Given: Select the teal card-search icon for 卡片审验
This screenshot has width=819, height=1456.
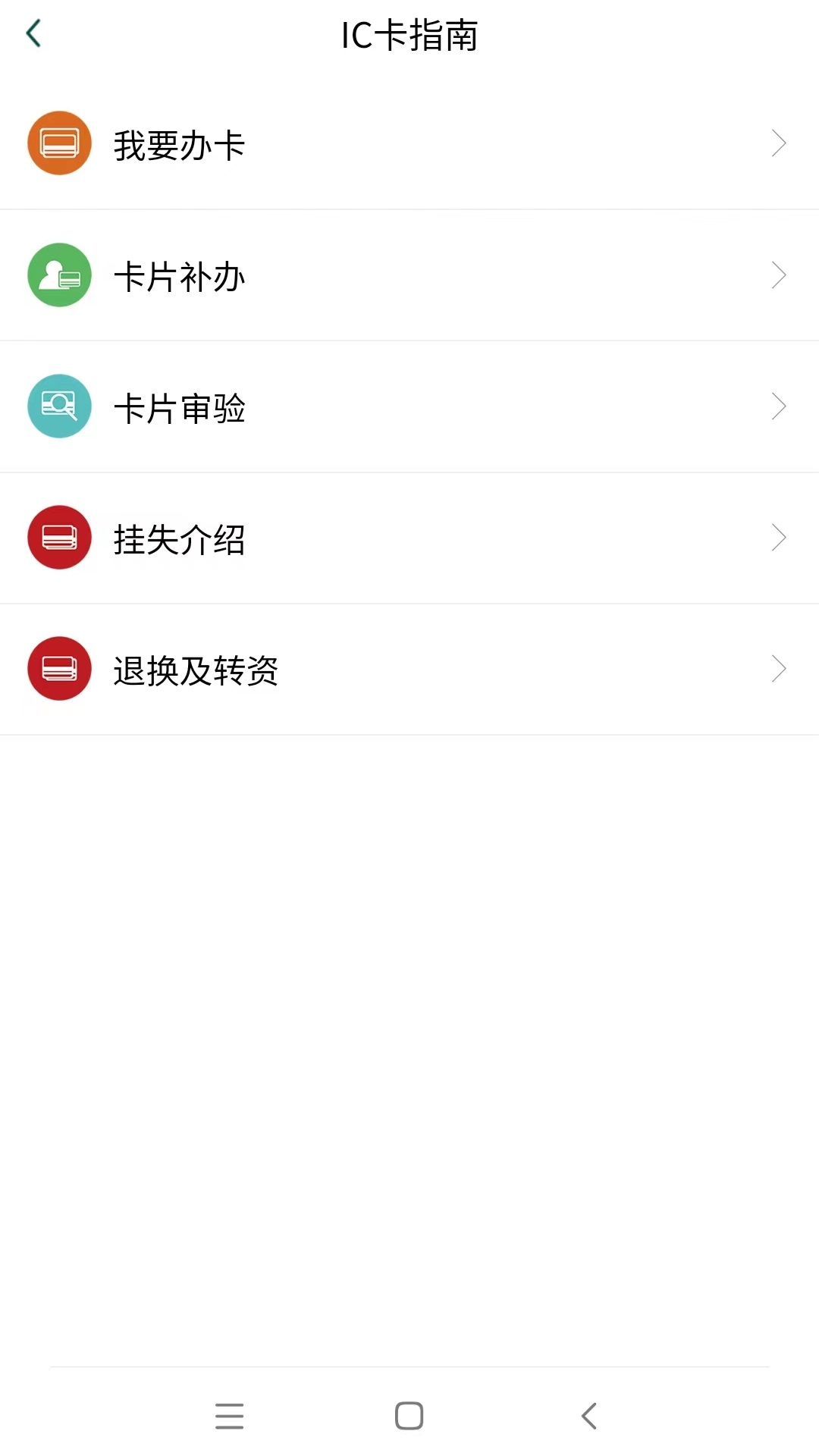Looking at the screenshot, I should [x=59, y=406].
